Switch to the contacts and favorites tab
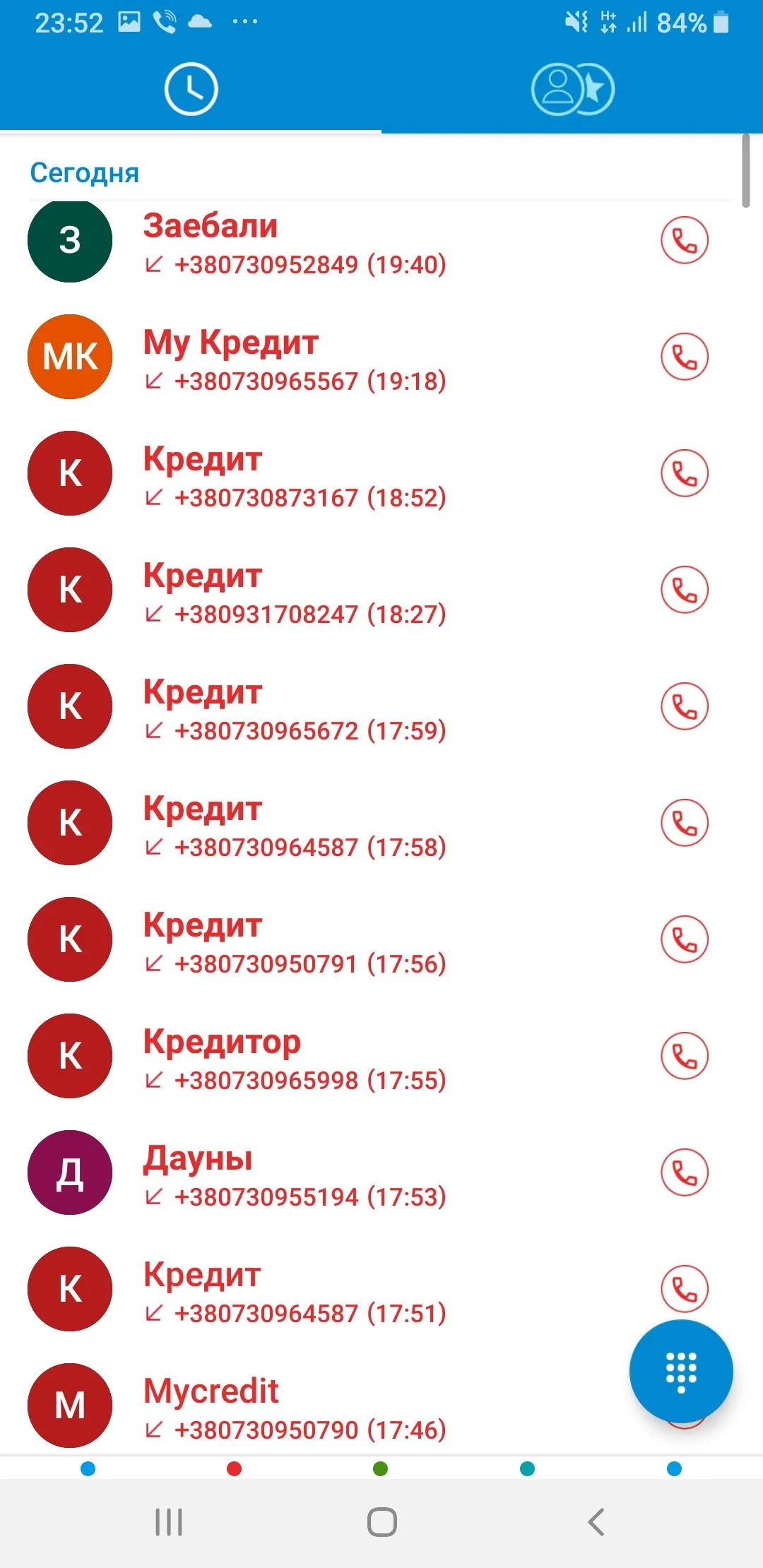The width and height of the screenshot is (763, 1568). [572, 89]
